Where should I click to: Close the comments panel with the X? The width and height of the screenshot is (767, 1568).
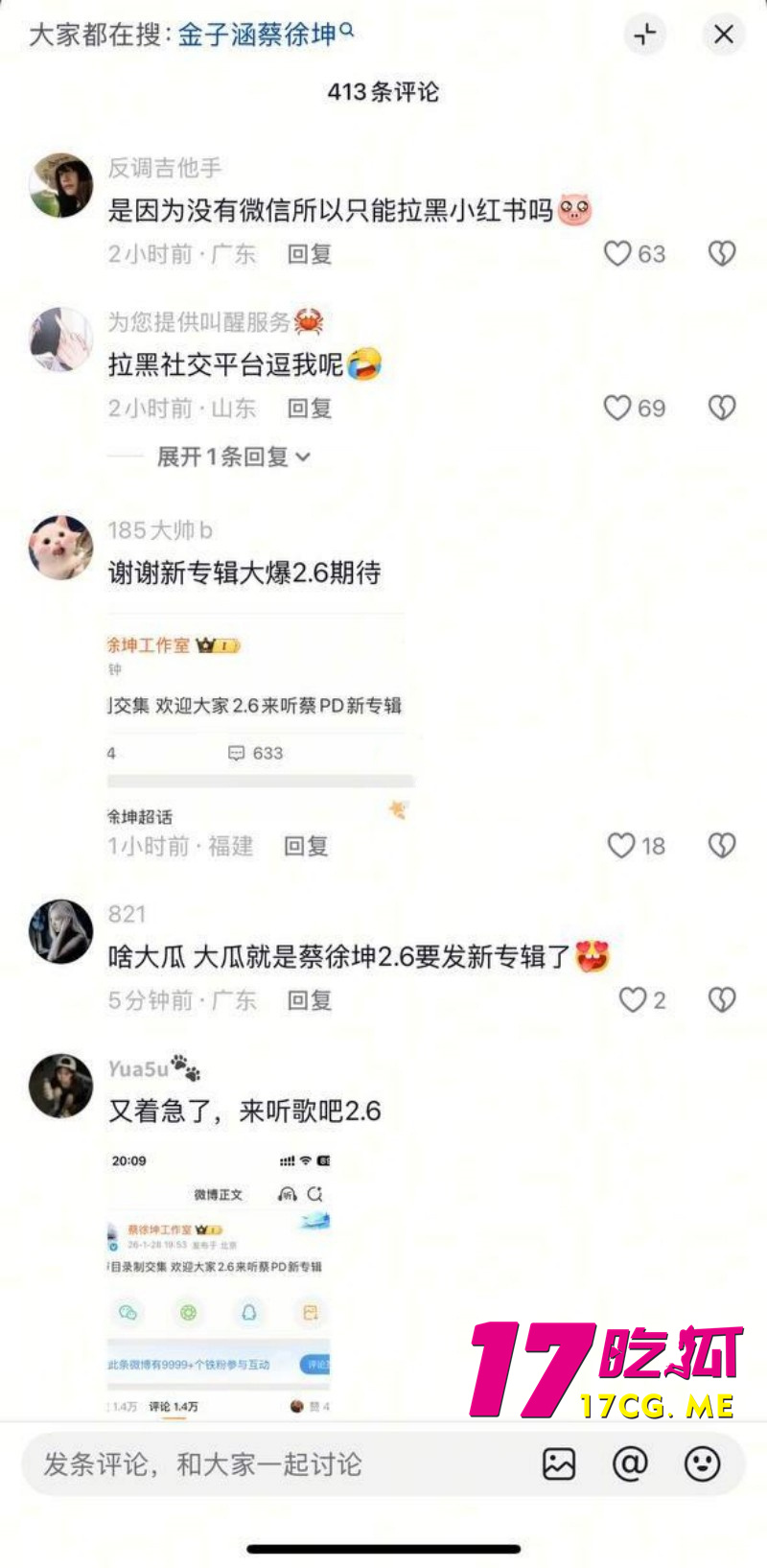click(x=723, y=35)
